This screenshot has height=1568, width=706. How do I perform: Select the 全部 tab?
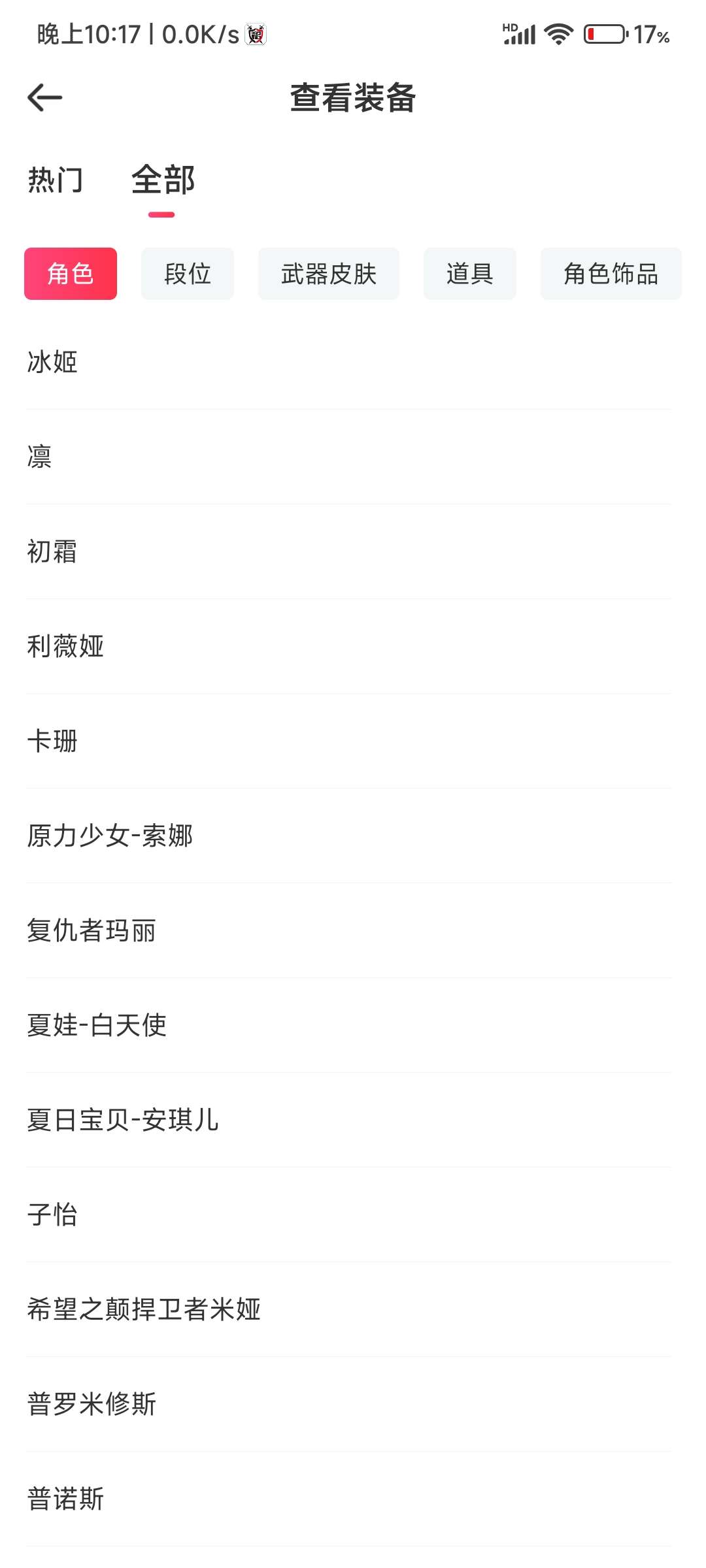tap(163, 180)
